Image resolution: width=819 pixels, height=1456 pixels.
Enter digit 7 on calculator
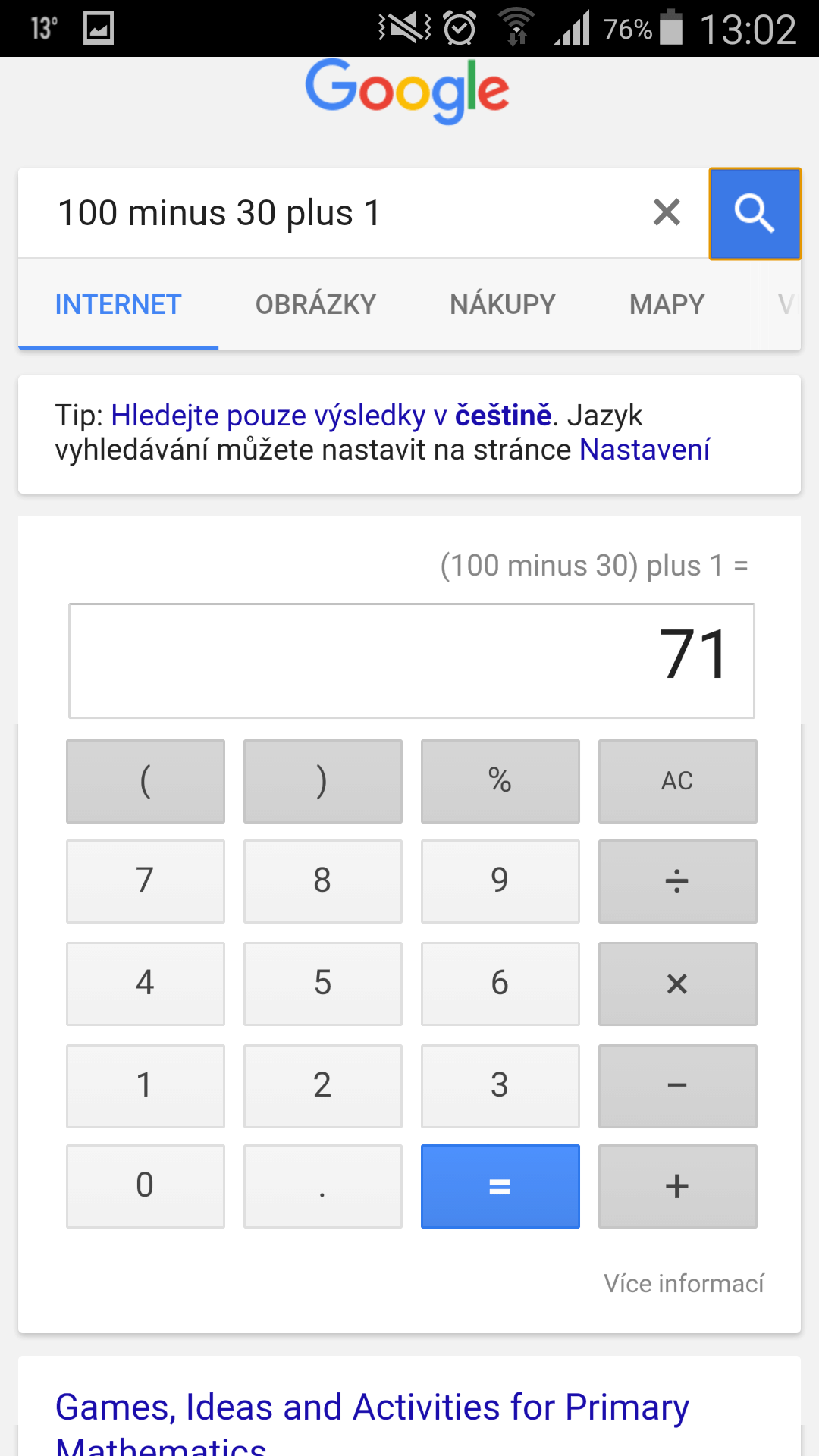[145, 881]
